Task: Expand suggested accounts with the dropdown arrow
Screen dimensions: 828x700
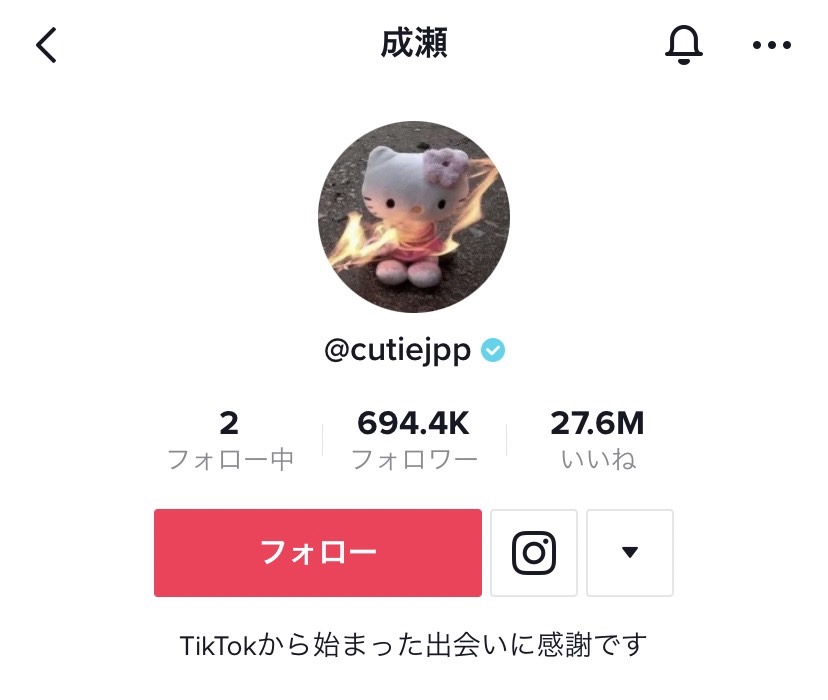Action: click(630, 553)
